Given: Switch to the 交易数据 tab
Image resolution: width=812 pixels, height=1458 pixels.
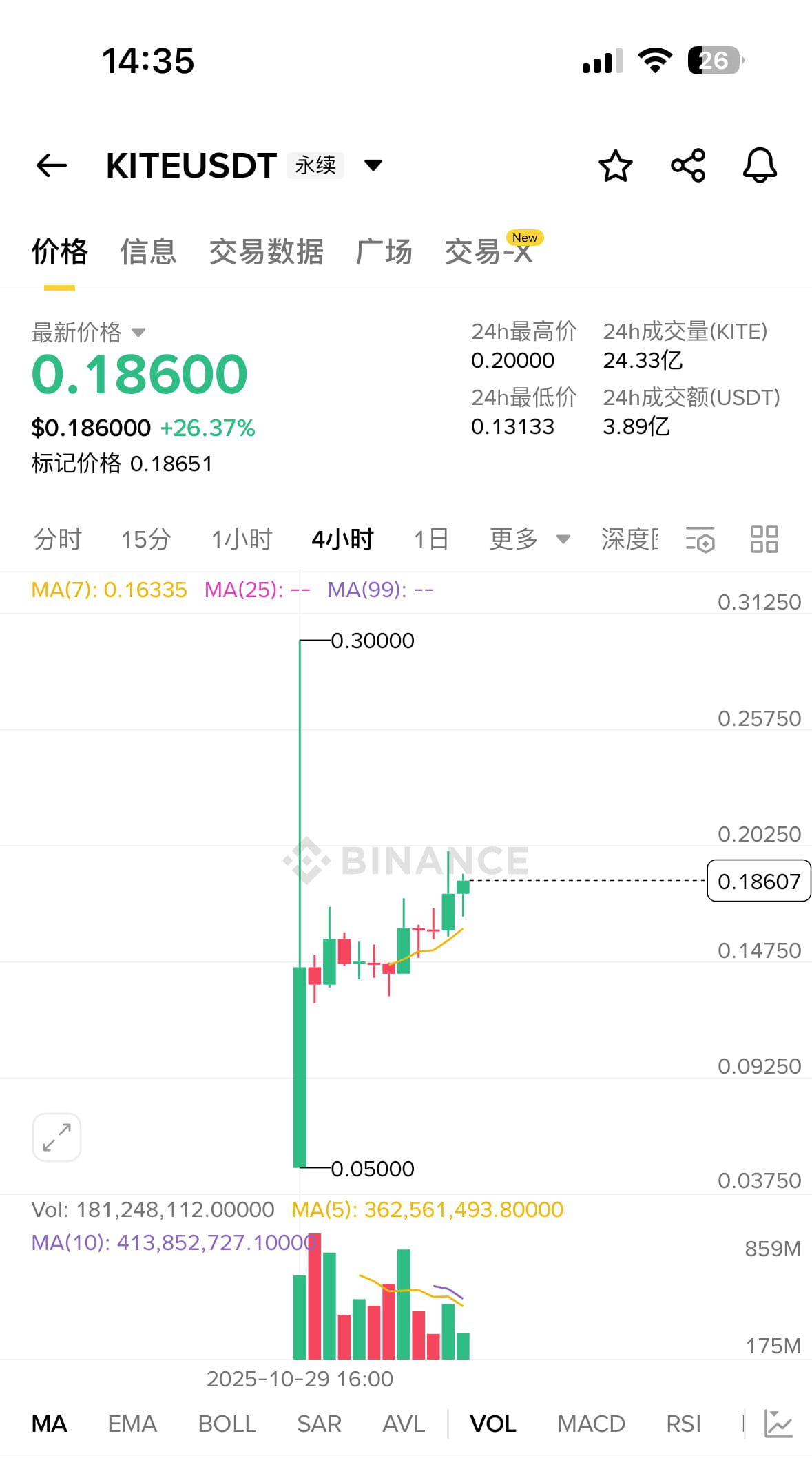Looking at the screenshot, I should click(266, 252).
